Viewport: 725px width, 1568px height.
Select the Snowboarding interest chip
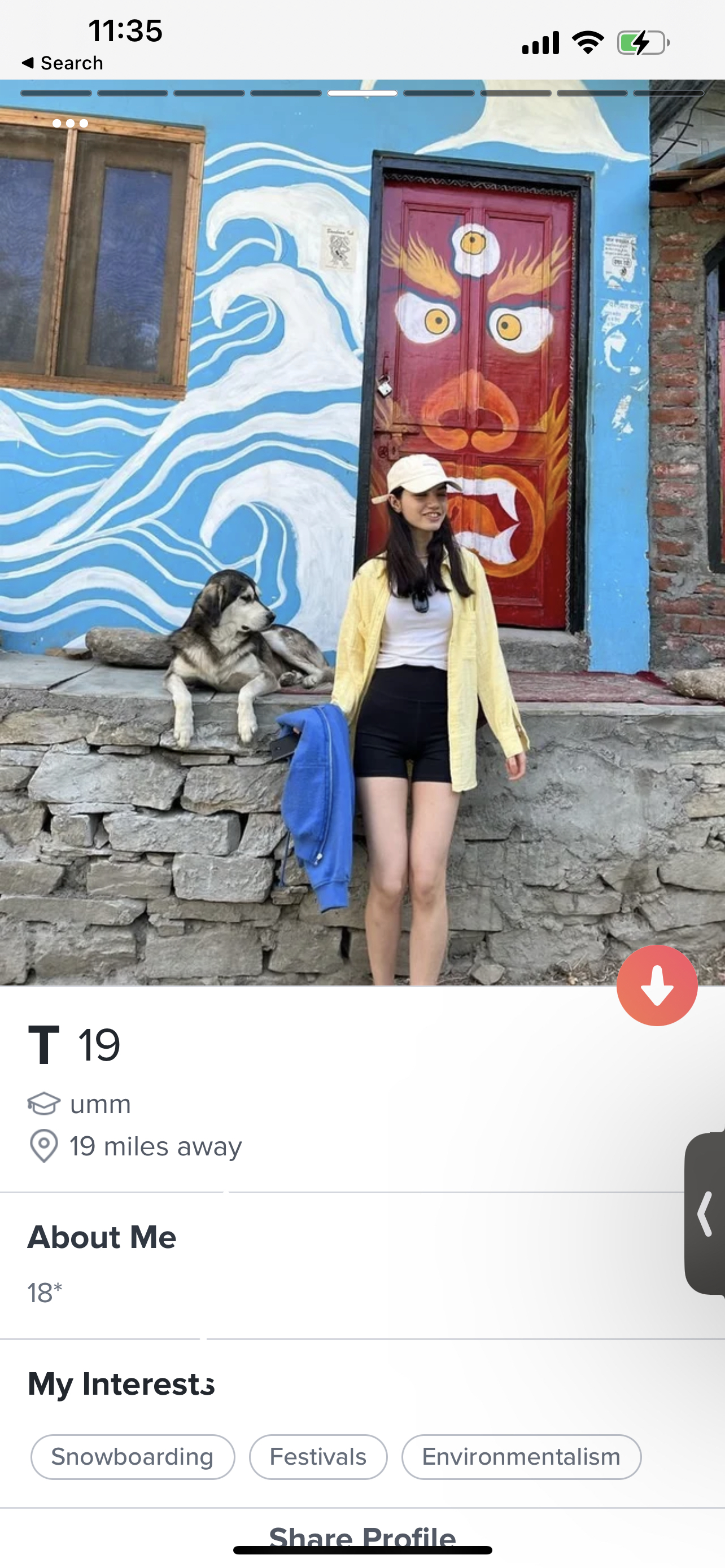(132, 1457)
